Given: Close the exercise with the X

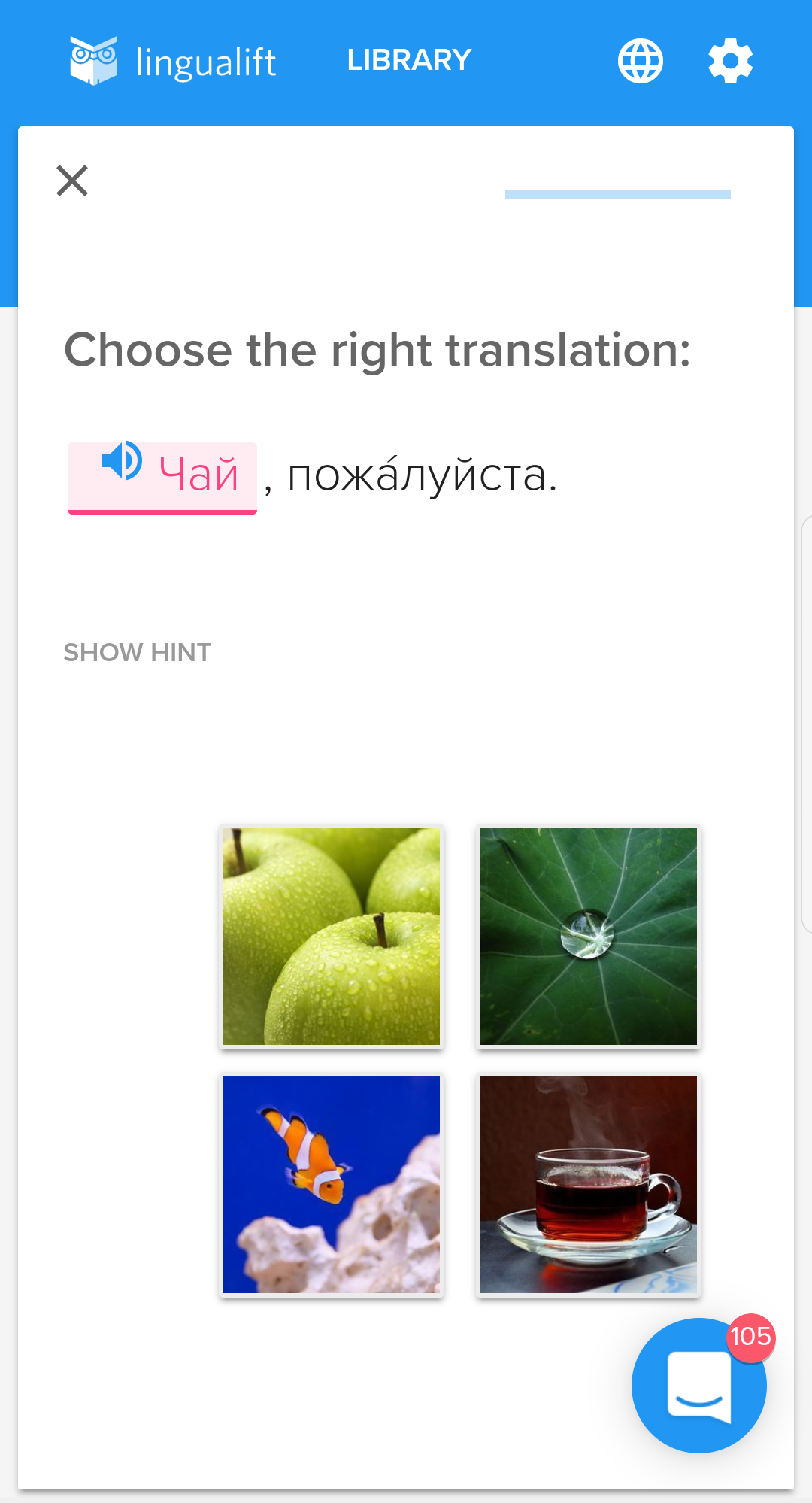Looking at the screenshot, I should click(x=71, y=181).
